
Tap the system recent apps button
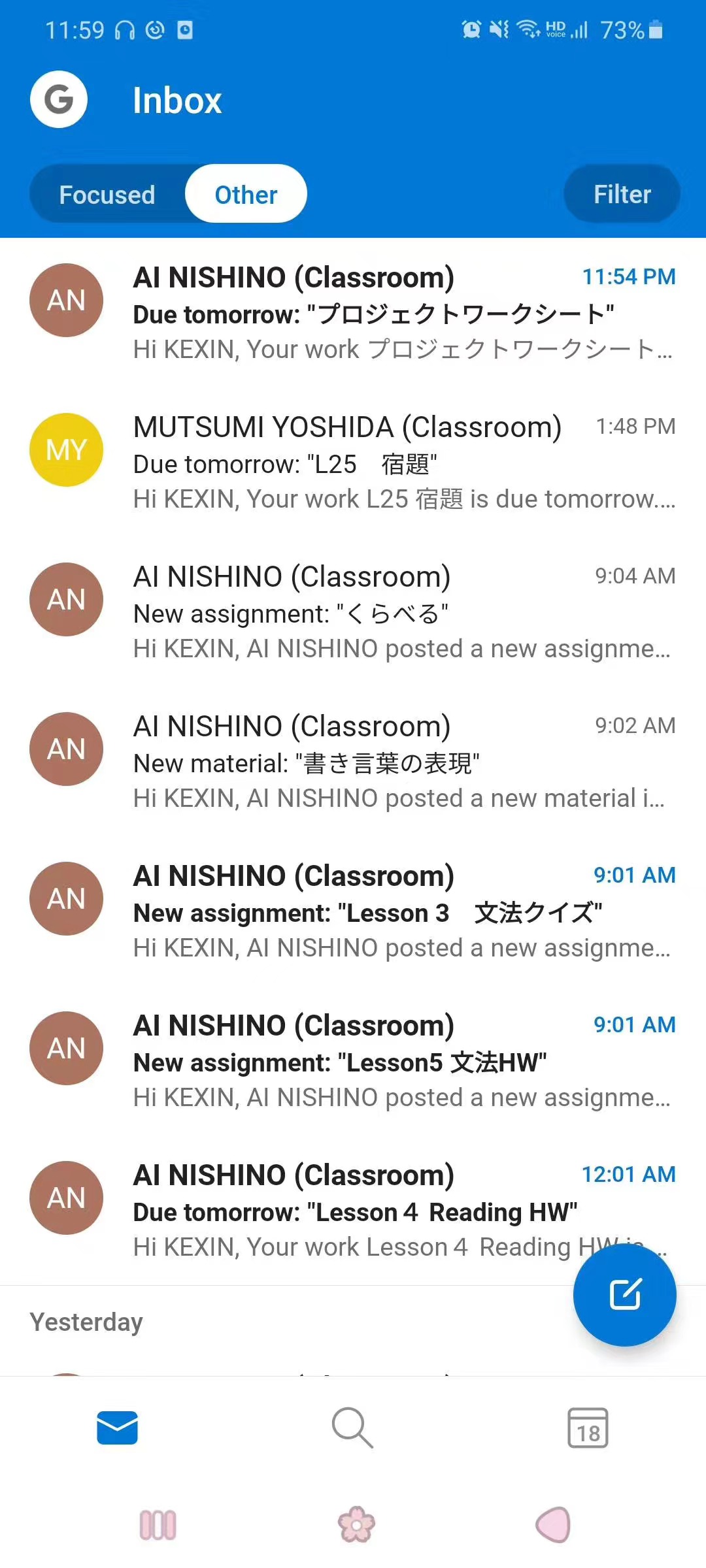(x=158, y=1526)
